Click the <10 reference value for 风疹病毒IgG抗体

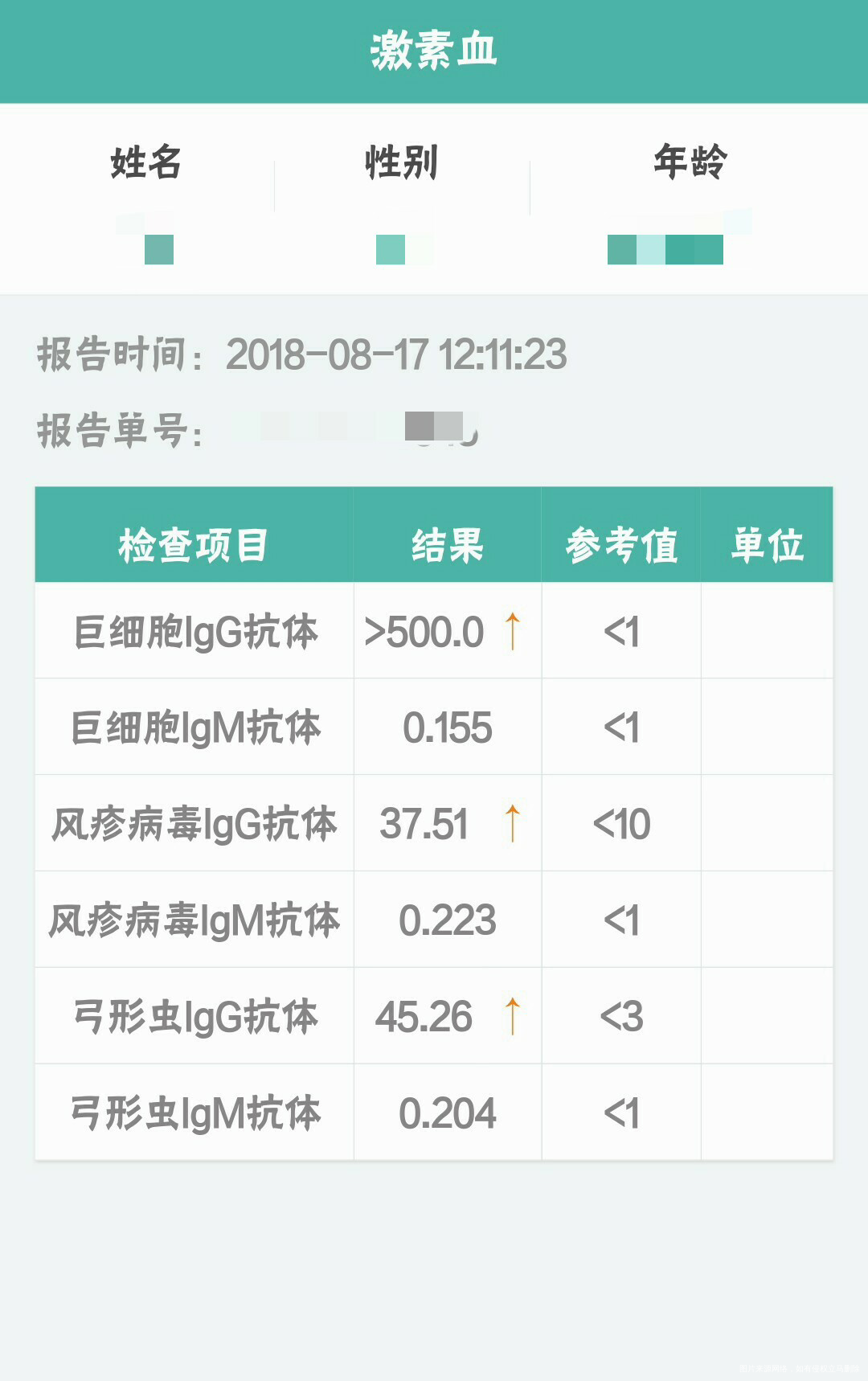coord(623,822)
